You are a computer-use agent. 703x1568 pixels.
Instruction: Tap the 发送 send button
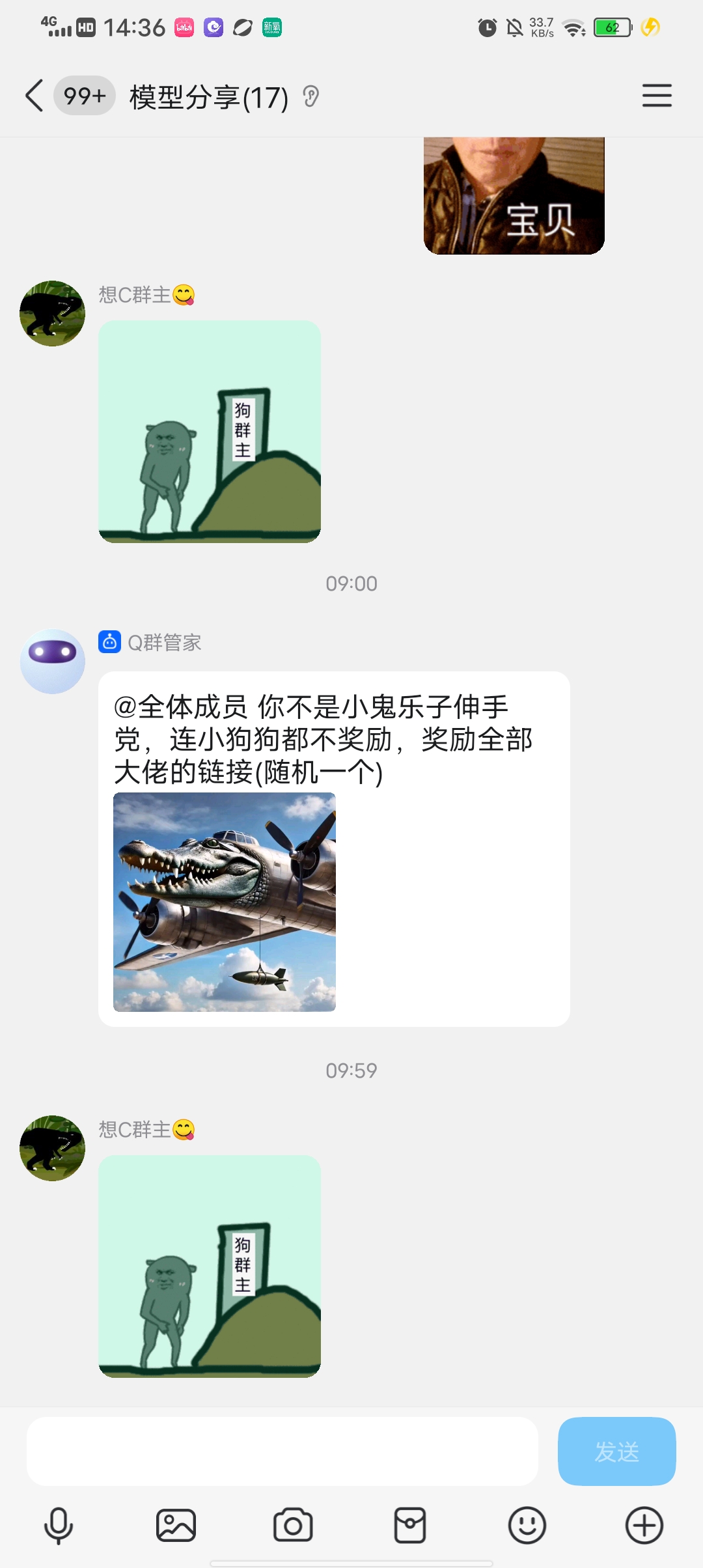616,1451
